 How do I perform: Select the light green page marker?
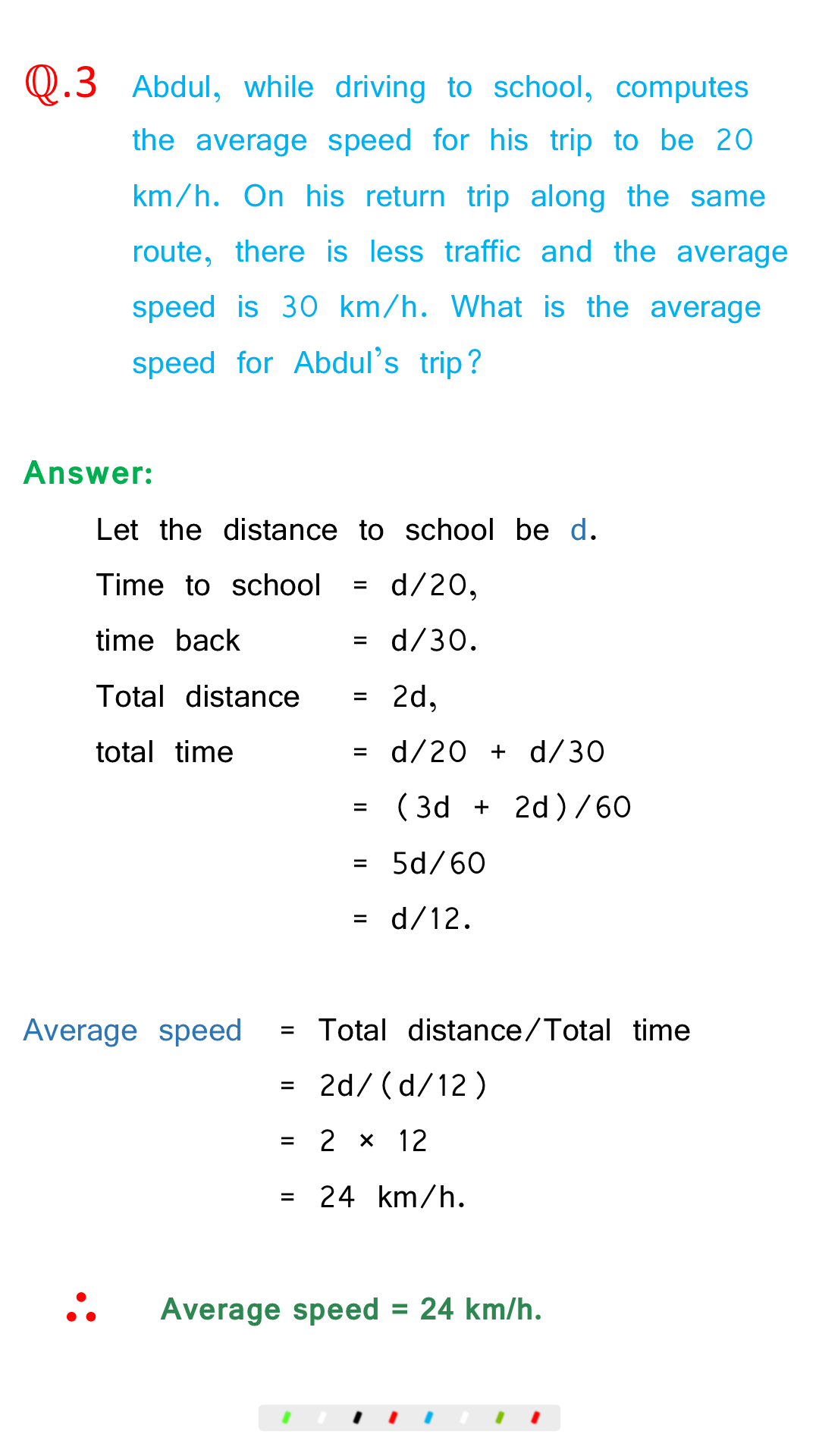pyautogui.click(x=286, y=1417)
